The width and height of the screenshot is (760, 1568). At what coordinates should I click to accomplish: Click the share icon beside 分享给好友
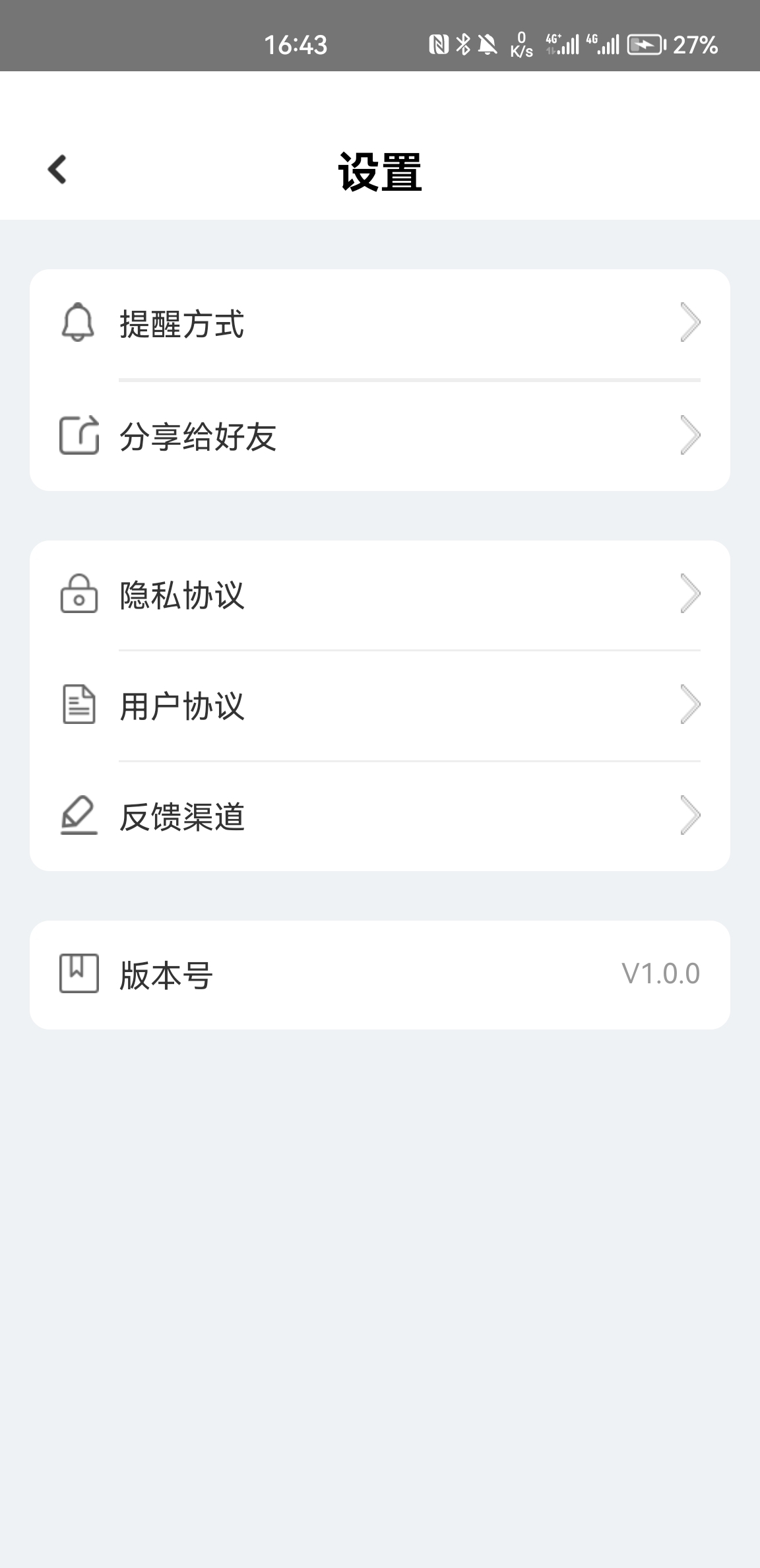77,436
